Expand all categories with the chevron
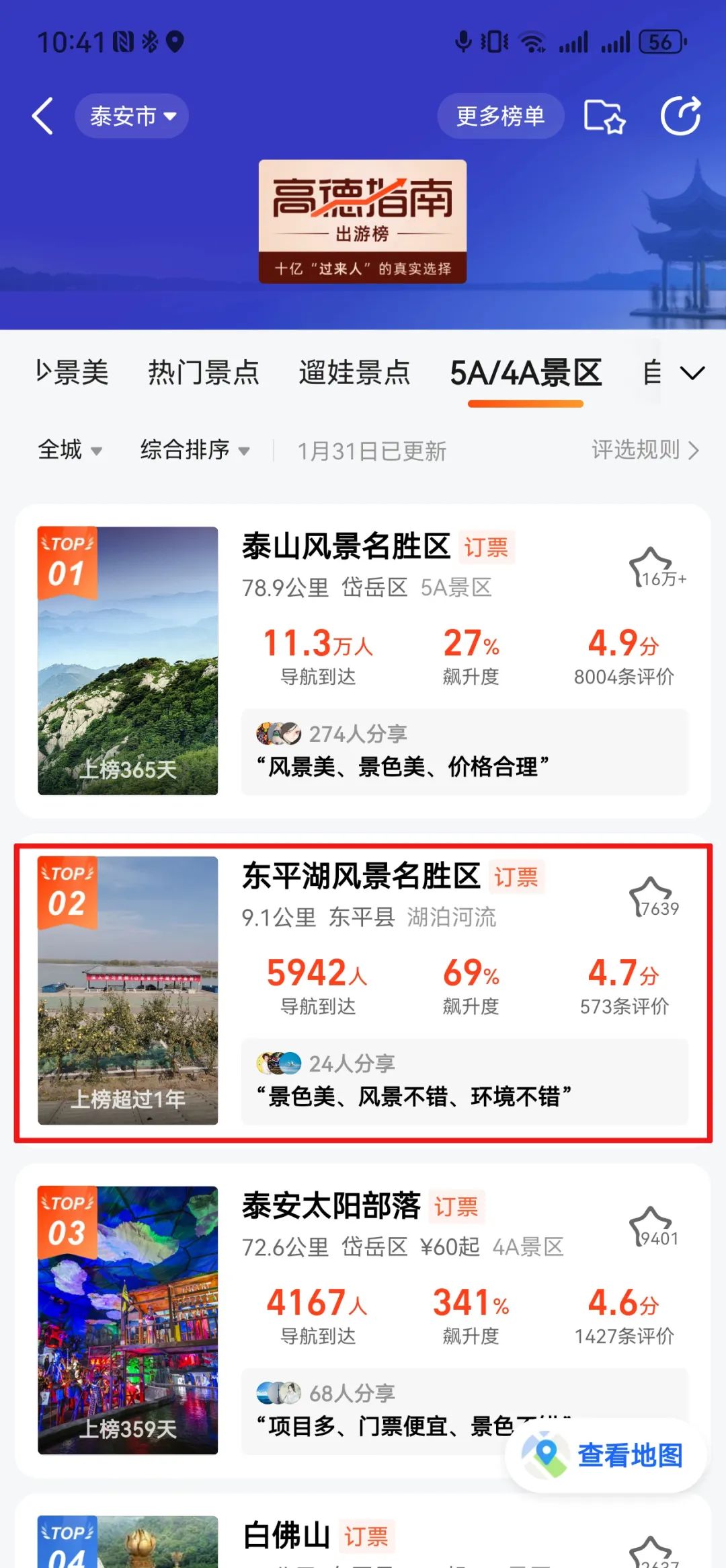The height and width of the screenshot is (1568, 726). click(692, 373)
